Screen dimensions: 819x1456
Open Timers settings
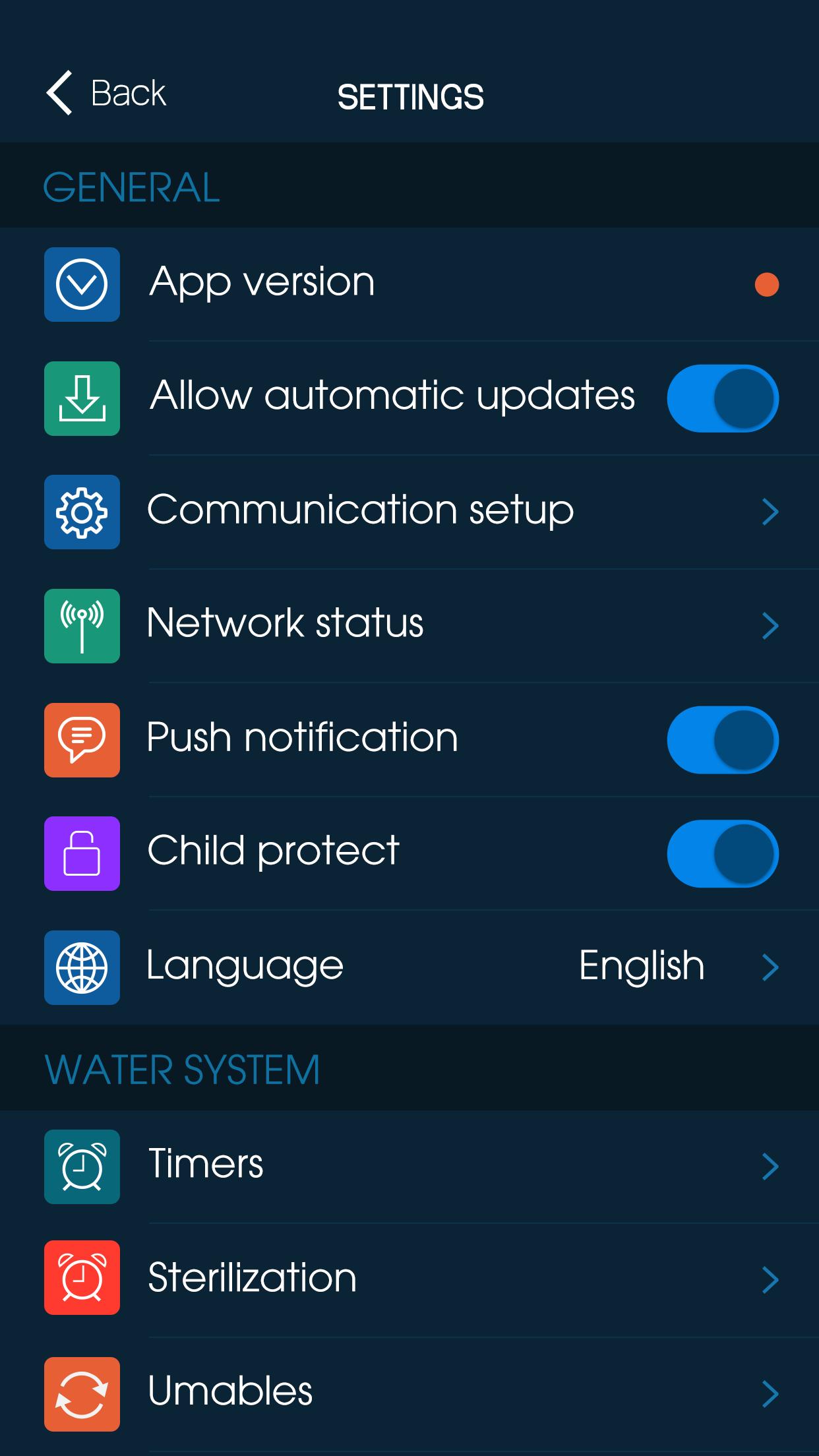tap(409, 1167)
